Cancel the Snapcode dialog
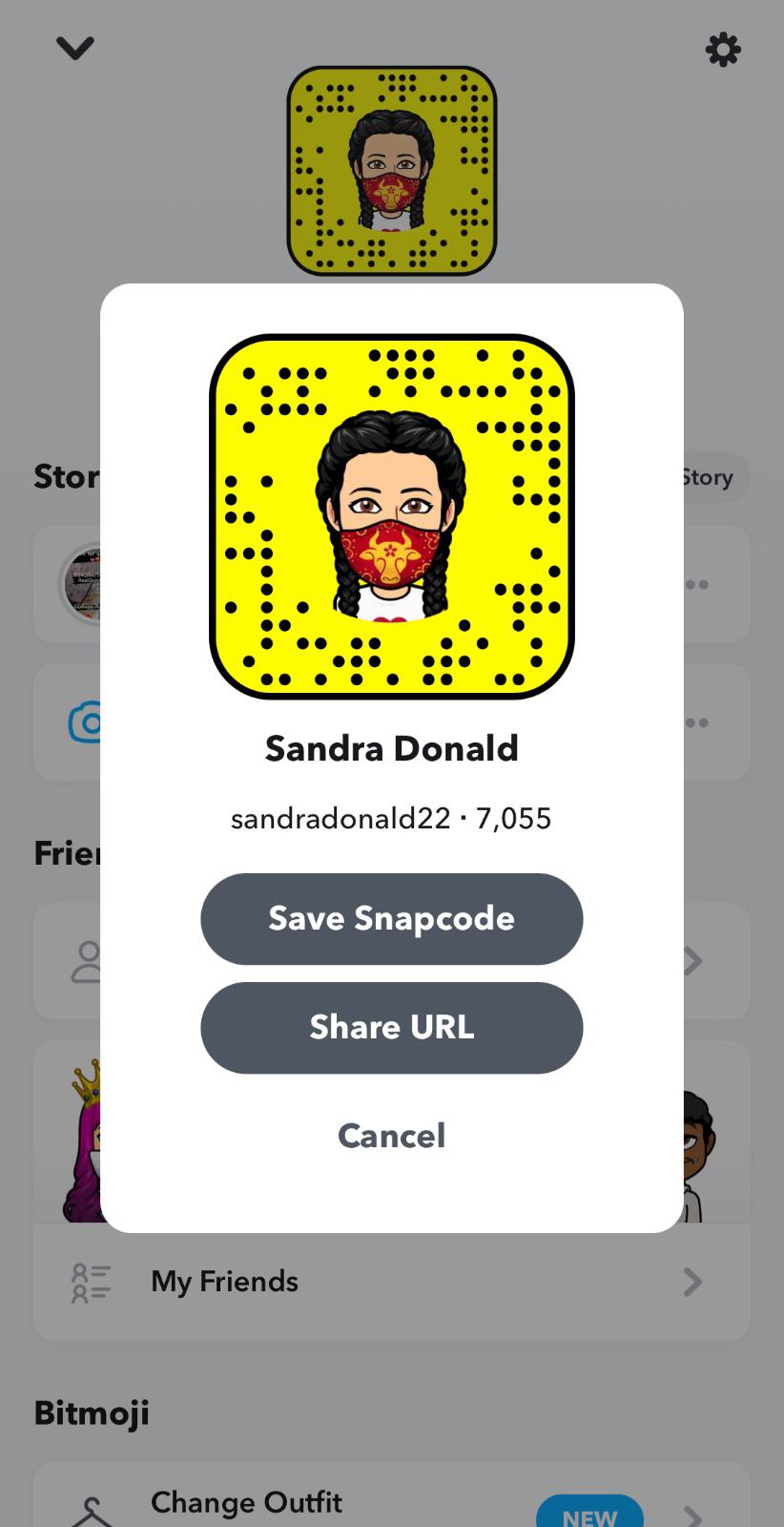The width and height of the screenshot is (784, 1527). (x=391, y=1135)
